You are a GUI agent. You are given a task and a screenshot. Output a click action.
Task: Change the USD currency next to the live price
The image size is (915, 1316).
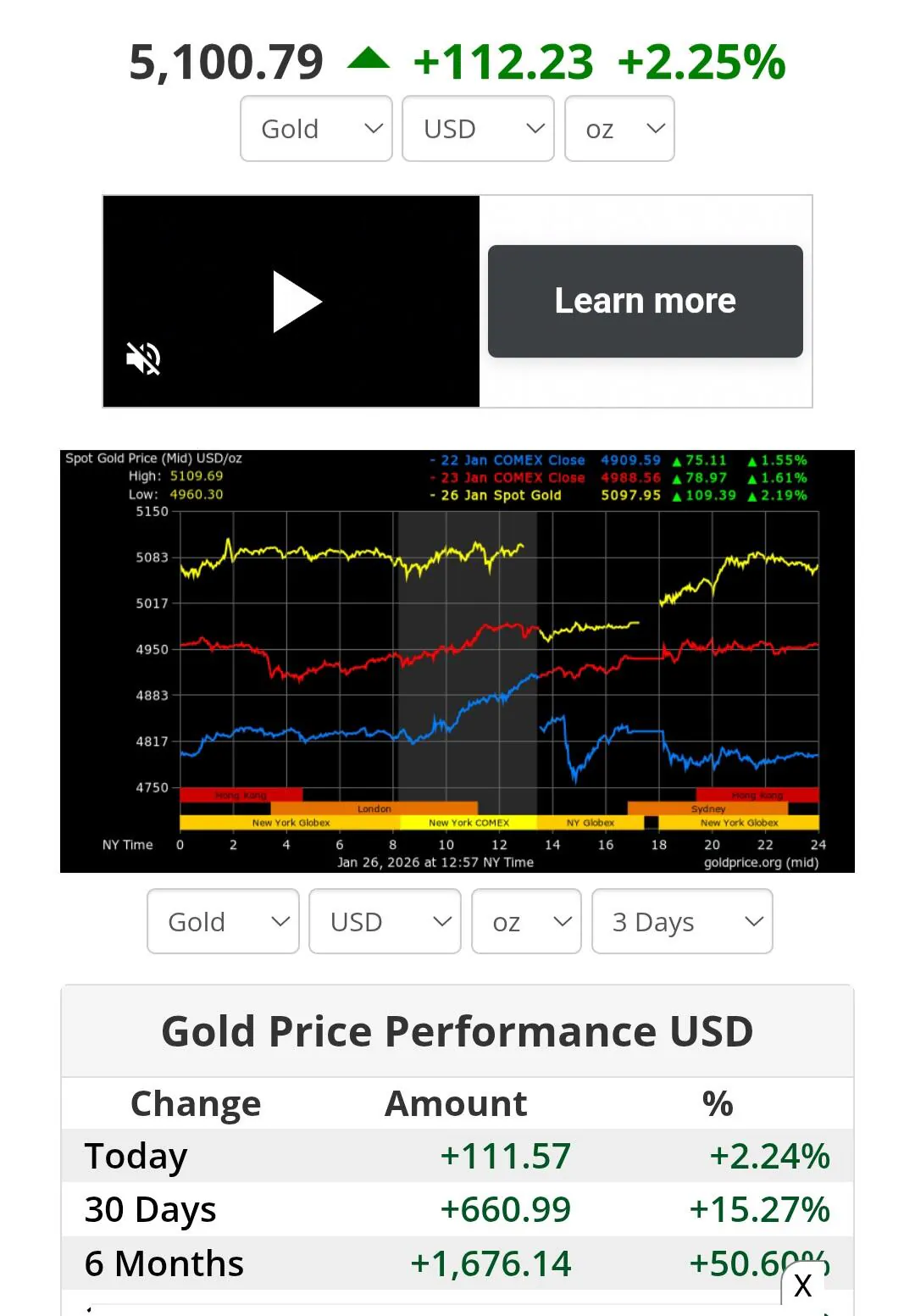[478, 129]
